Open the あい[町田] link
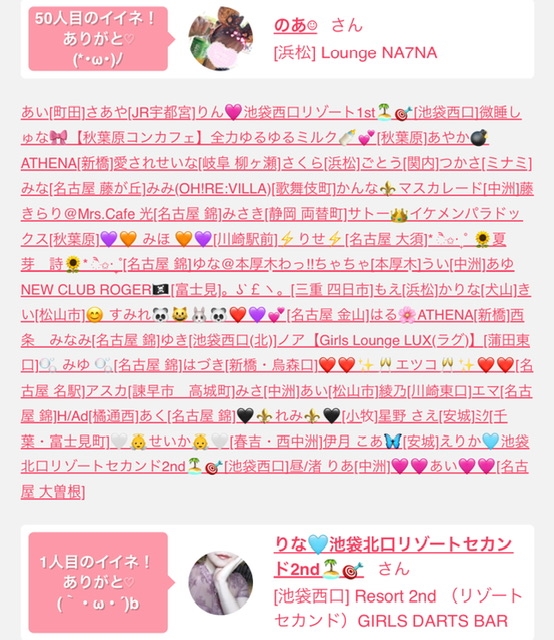This screenshot has width=554, height=640. [x=53, y=113]
